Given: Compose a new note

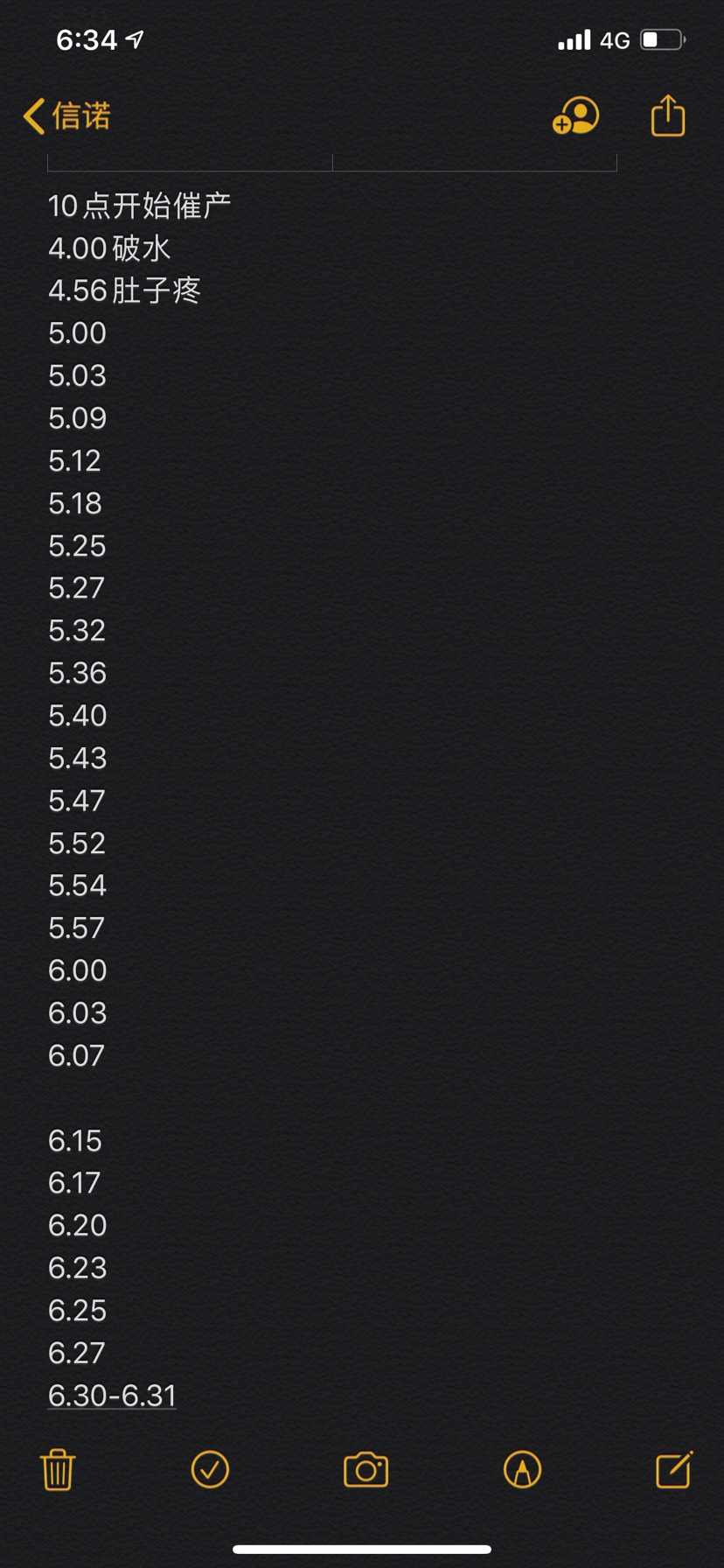Looking at the screenshot, I should pos(674,1469).
